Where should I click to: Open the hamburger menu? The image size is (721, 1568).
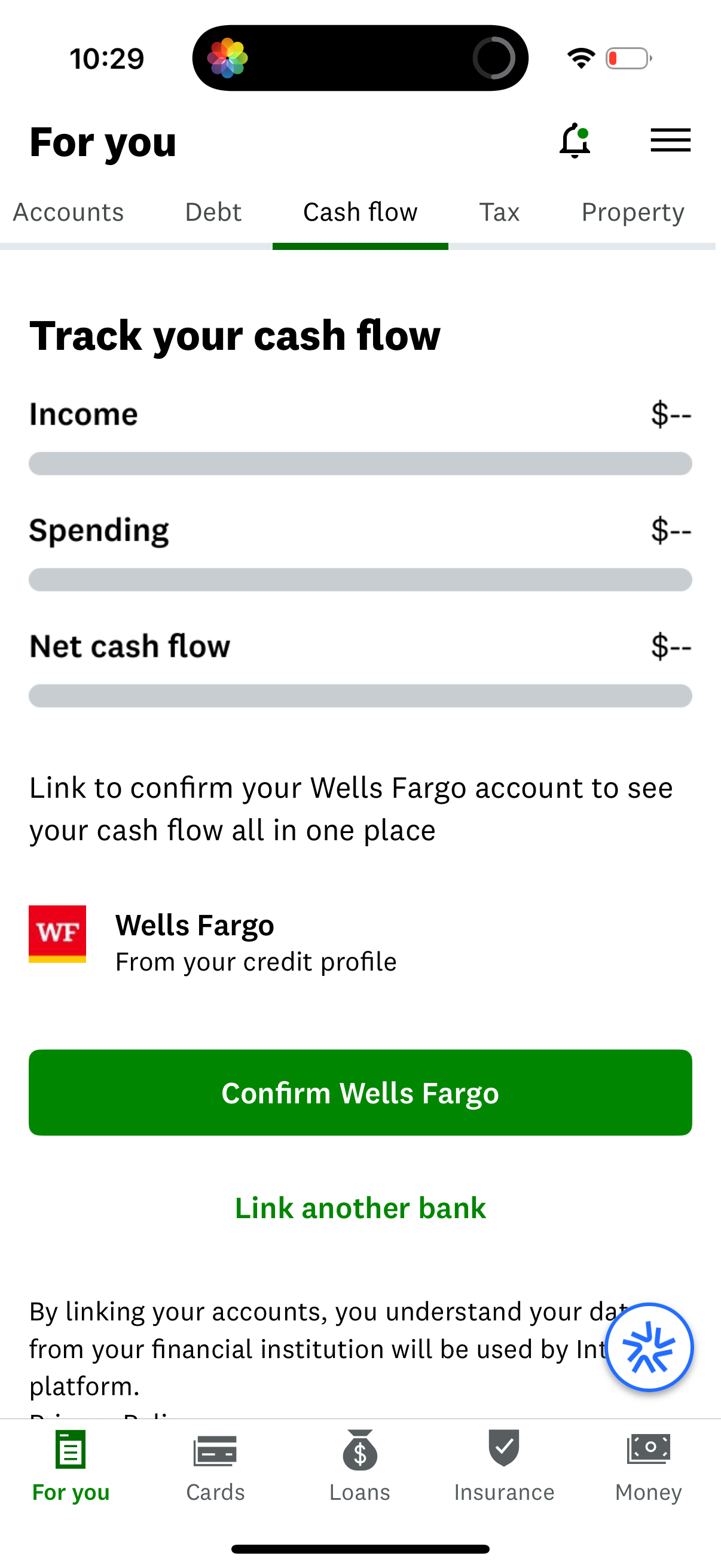[671, 140]
